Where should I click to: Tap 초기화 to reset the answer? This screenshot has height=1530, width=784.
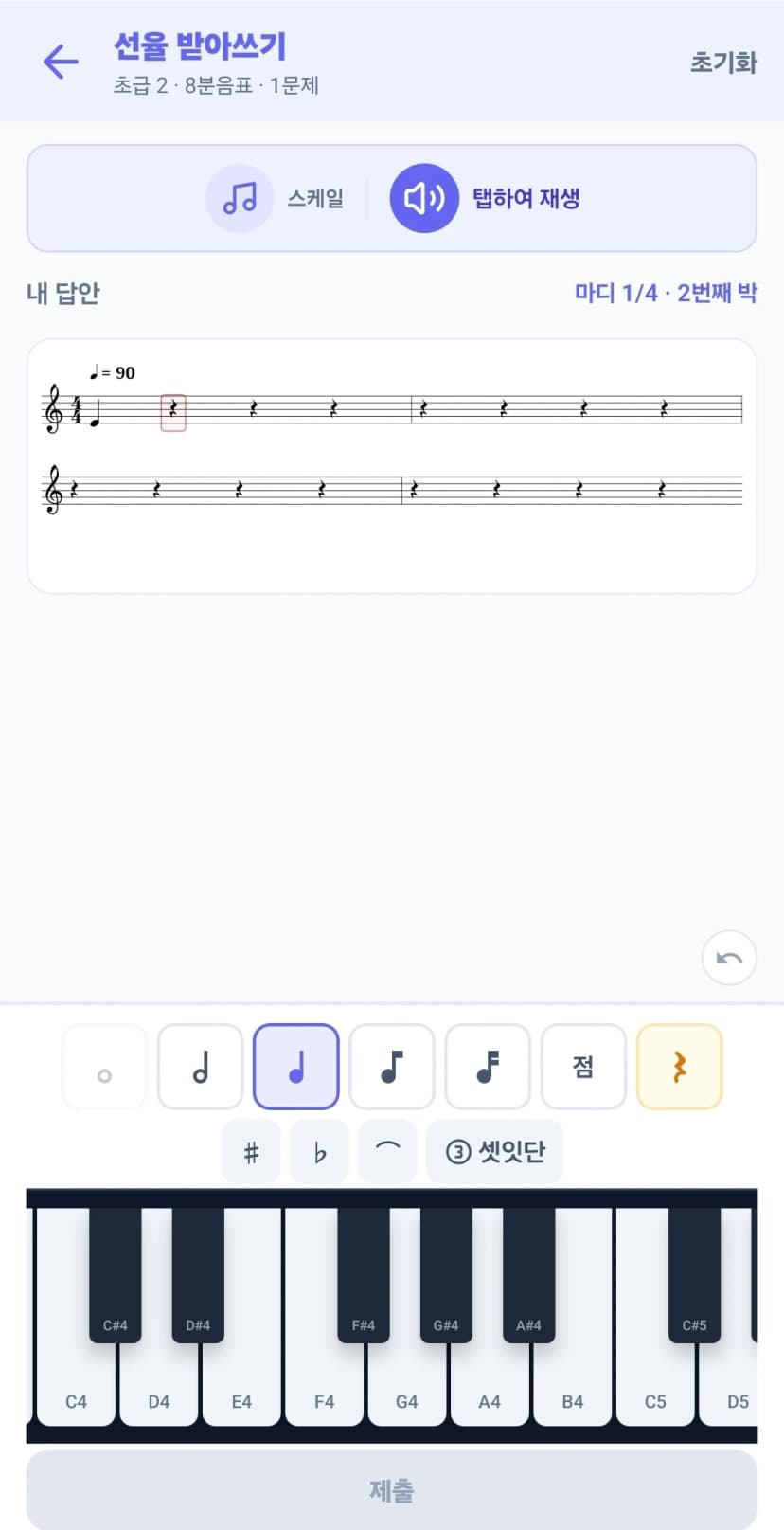tap(723, 63)
